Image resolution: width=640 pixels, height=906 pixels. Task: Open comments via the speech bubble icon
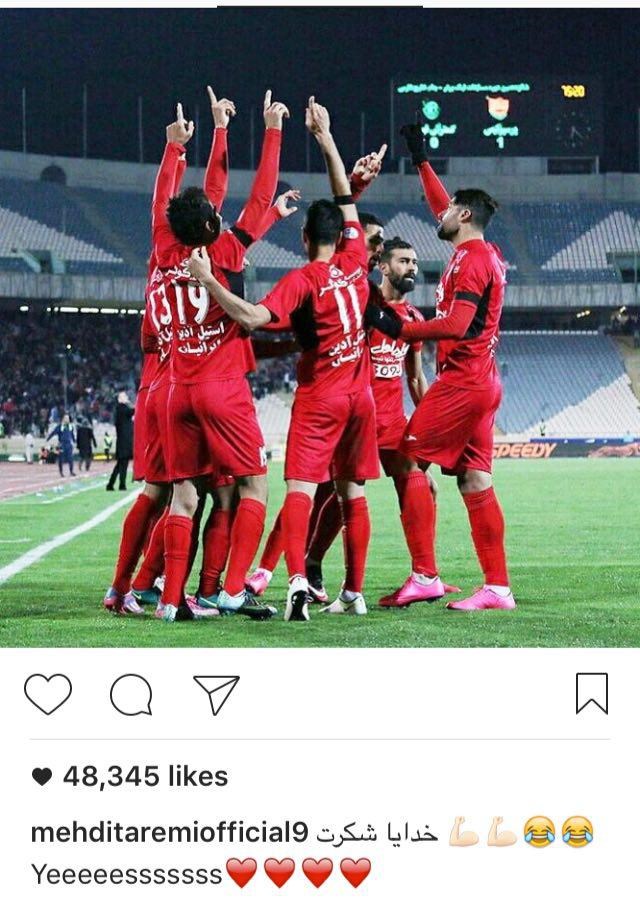[x=131, y=695]
